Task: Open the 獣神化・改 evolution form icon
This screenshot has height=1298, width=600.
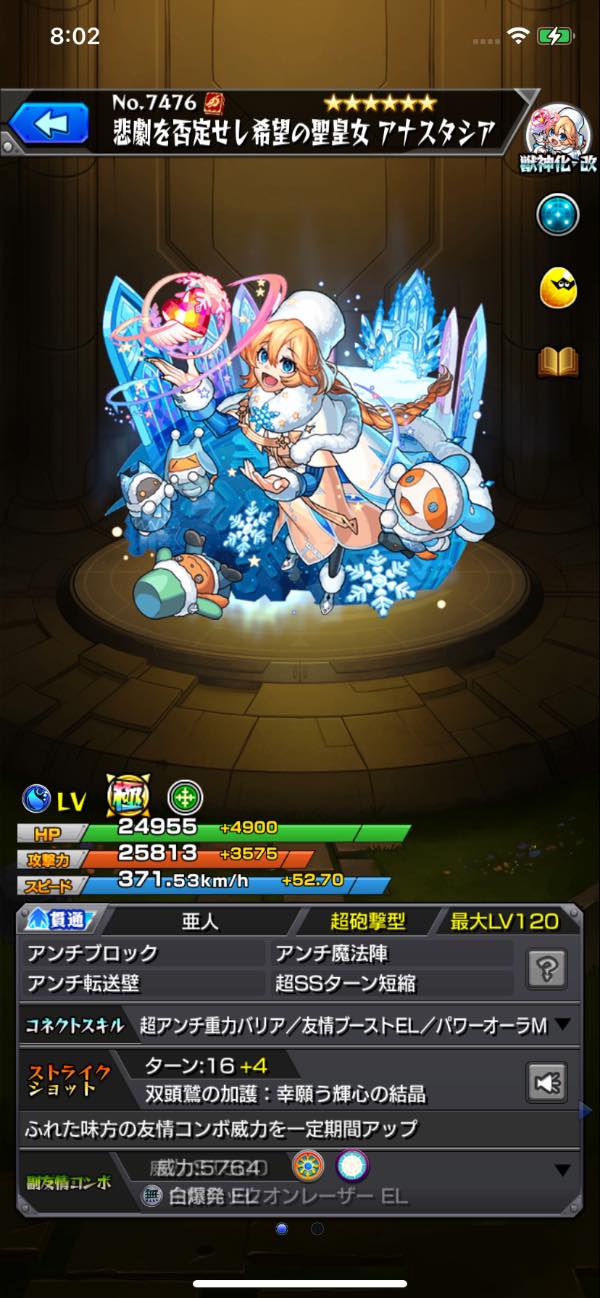Action: click(x=558, y=131)
